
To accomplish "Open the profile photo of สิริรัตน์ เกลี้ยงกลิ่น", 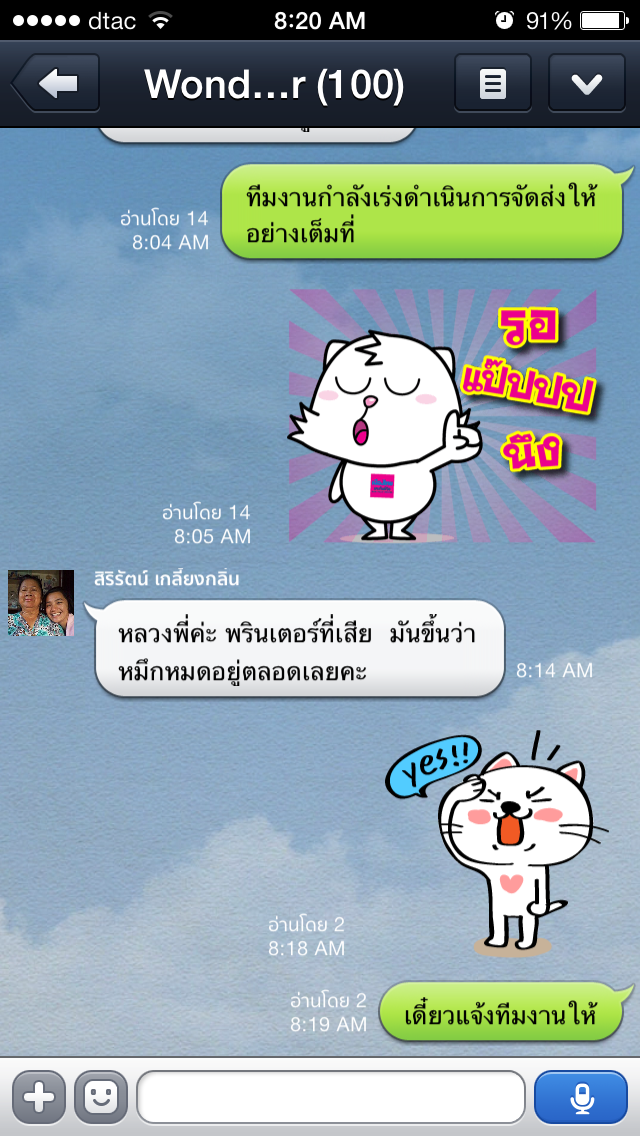I will (x=41, y=603).
